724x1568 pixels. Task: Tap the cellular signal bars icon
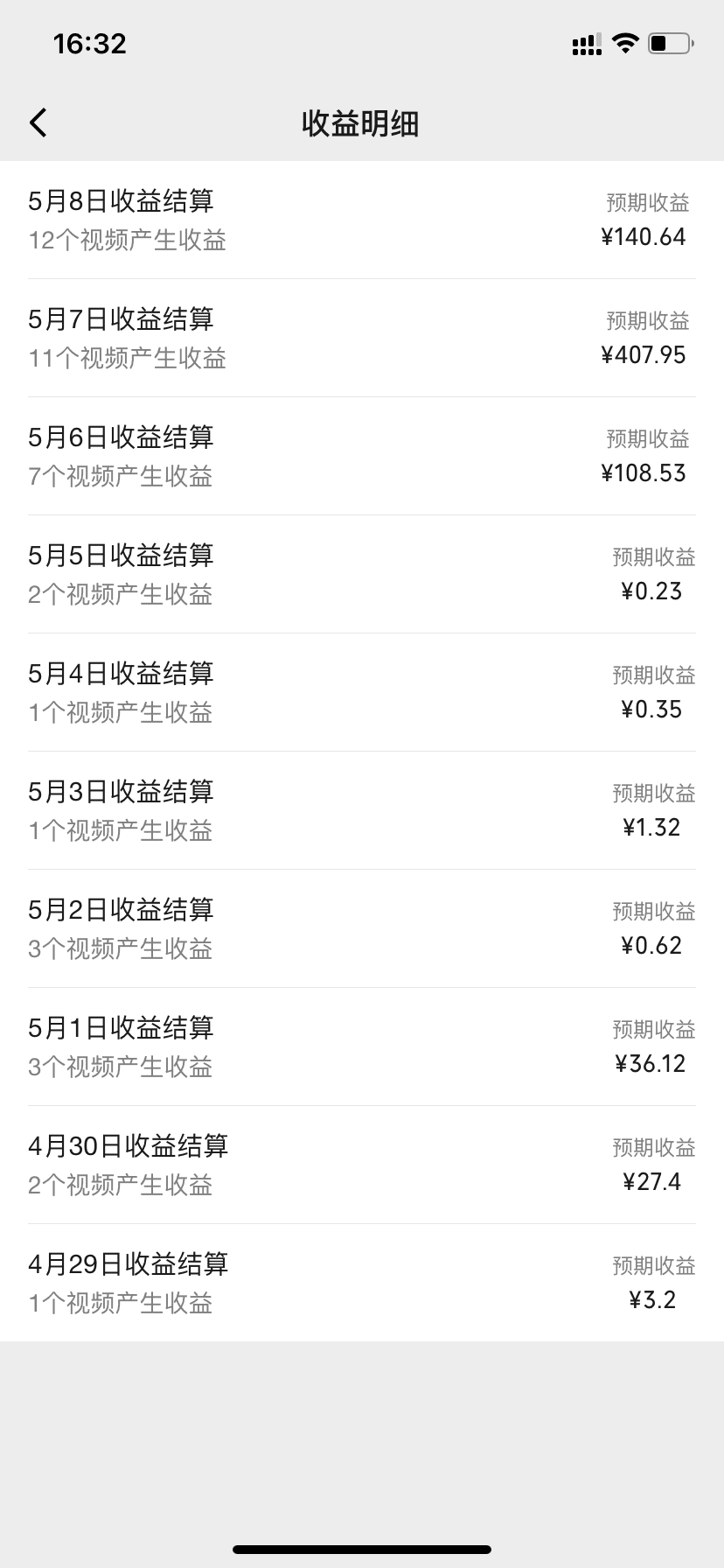pos(585,43)
